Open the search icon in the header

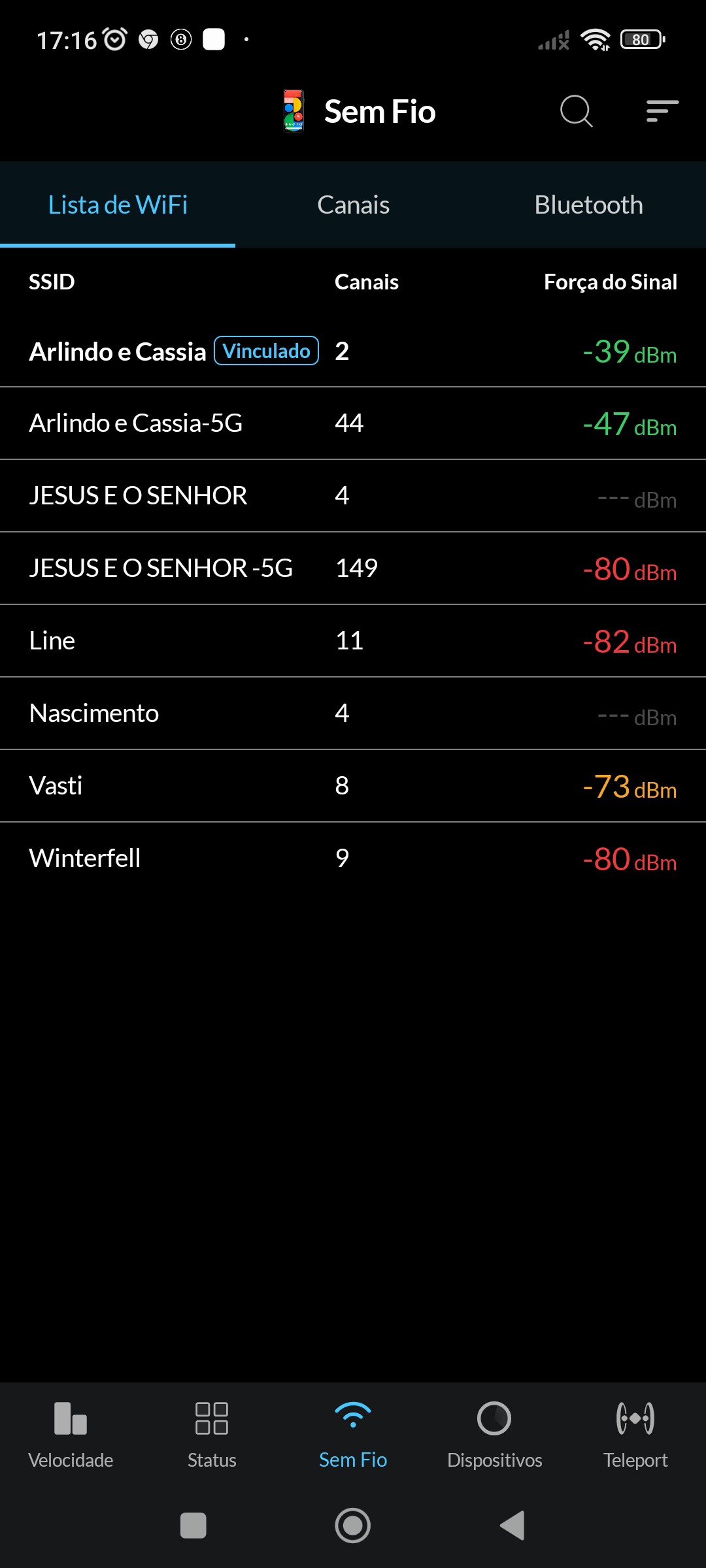point(576,111)
